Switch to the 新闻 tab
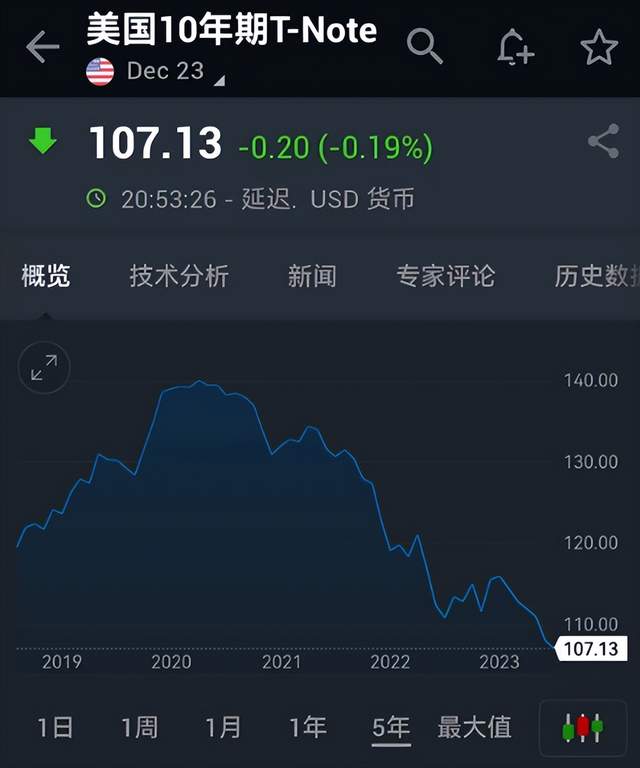The height and width of the screenshot is (768, 640). (312, 276)
